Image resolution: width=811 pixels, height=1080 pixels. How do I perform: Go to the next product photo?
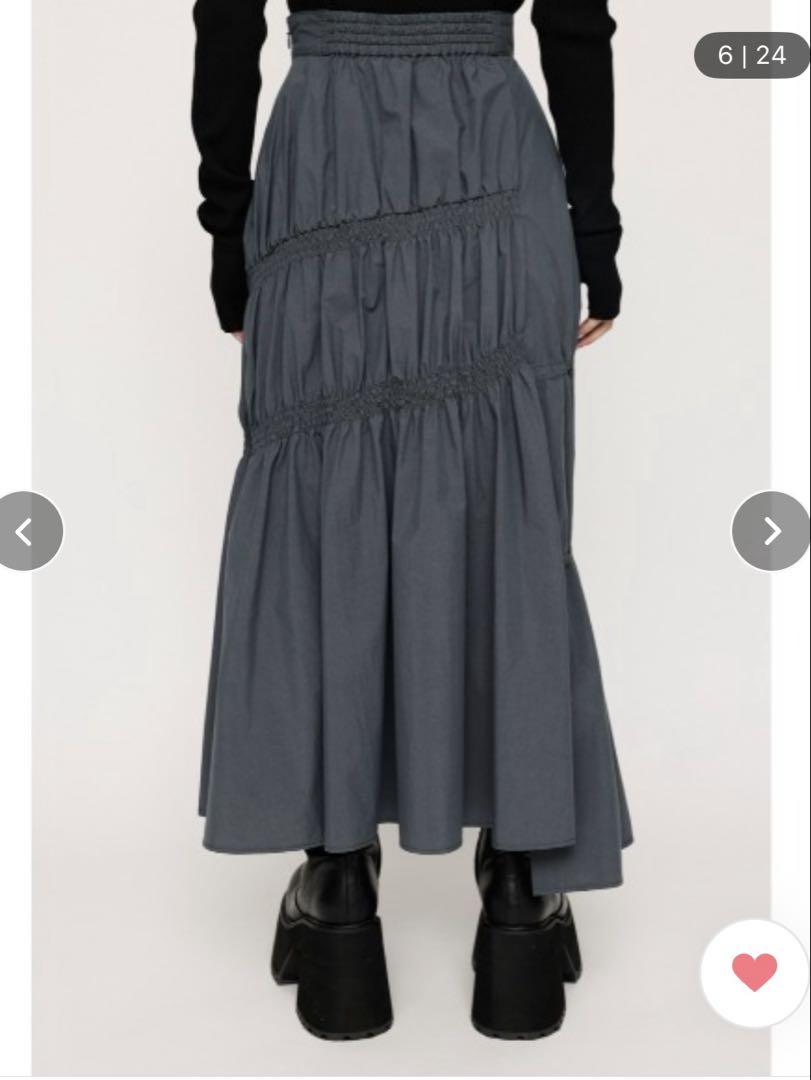(771, 531)
